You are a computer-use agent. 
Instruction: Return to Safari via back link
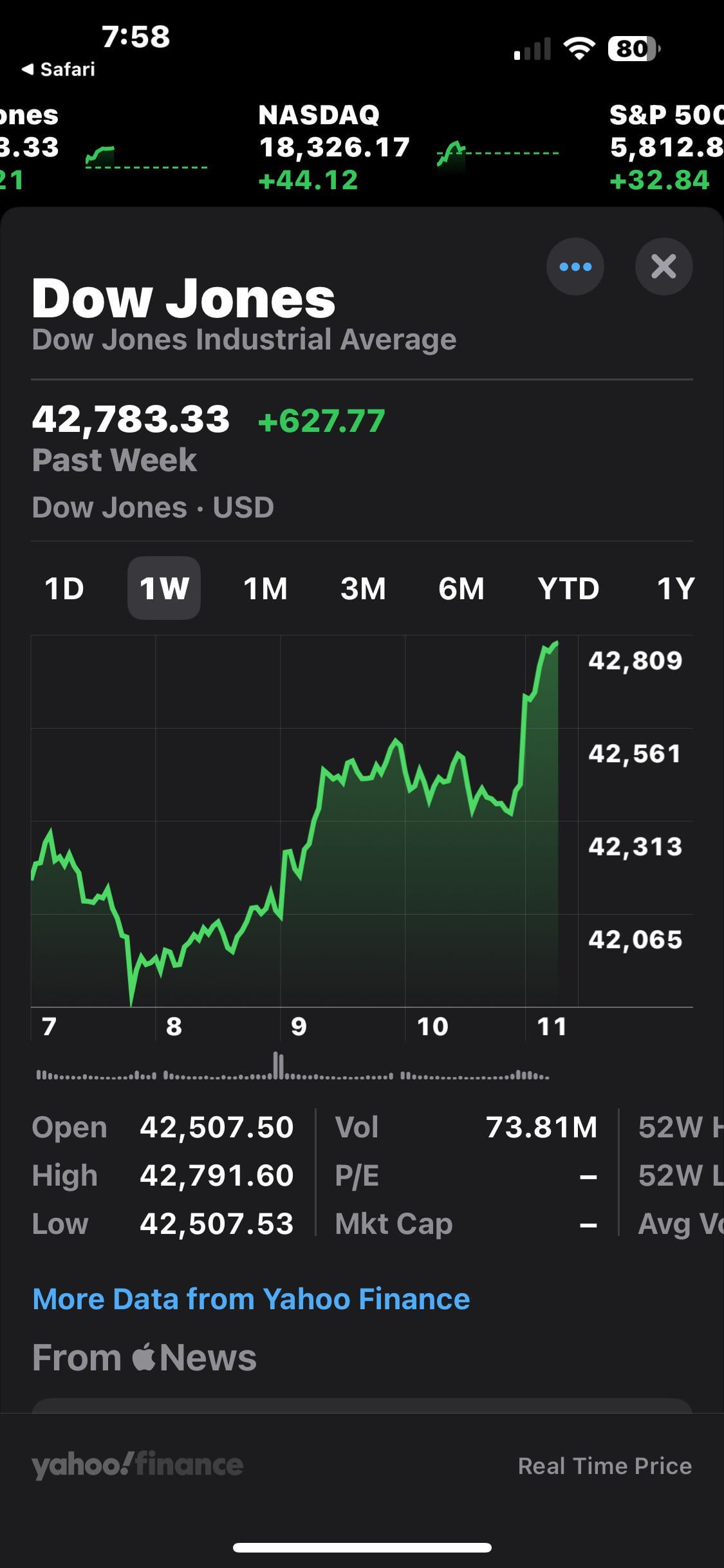tap(58, 69)
